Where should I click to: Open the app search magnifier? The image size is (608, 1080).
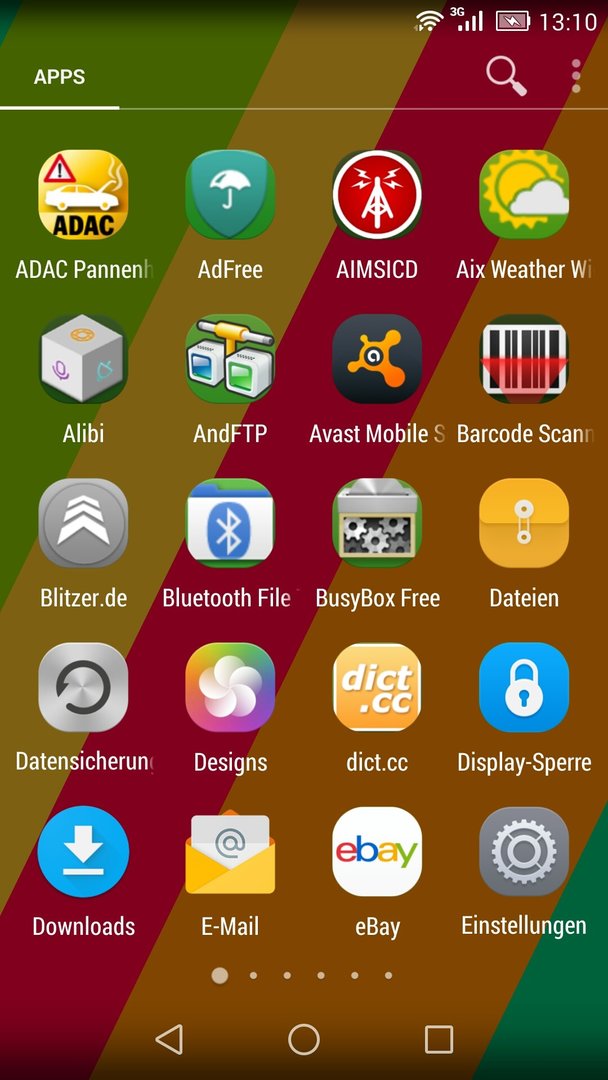tap(507, 76)
